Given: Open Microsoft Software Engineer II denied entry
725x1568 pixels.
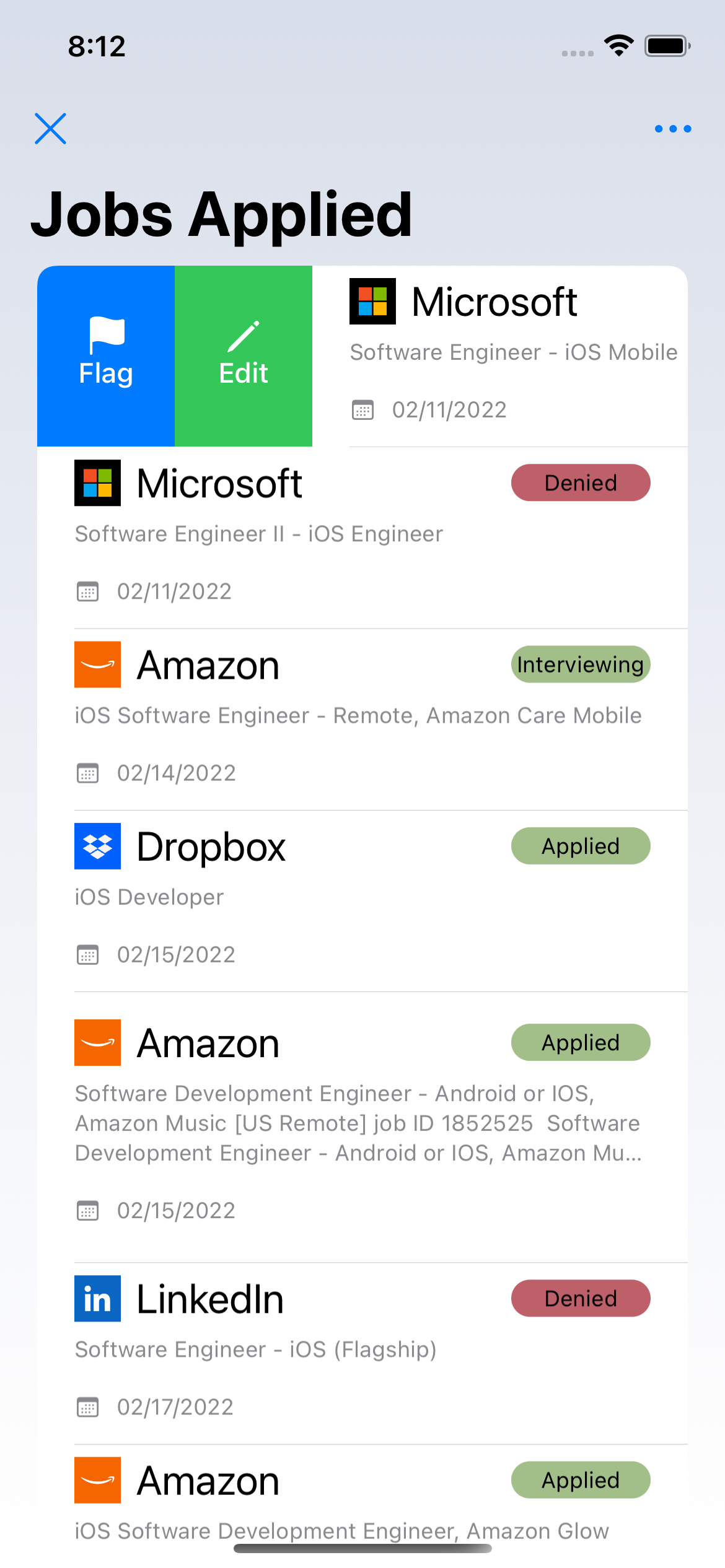Looking at the screenshot, I should 362,537.
